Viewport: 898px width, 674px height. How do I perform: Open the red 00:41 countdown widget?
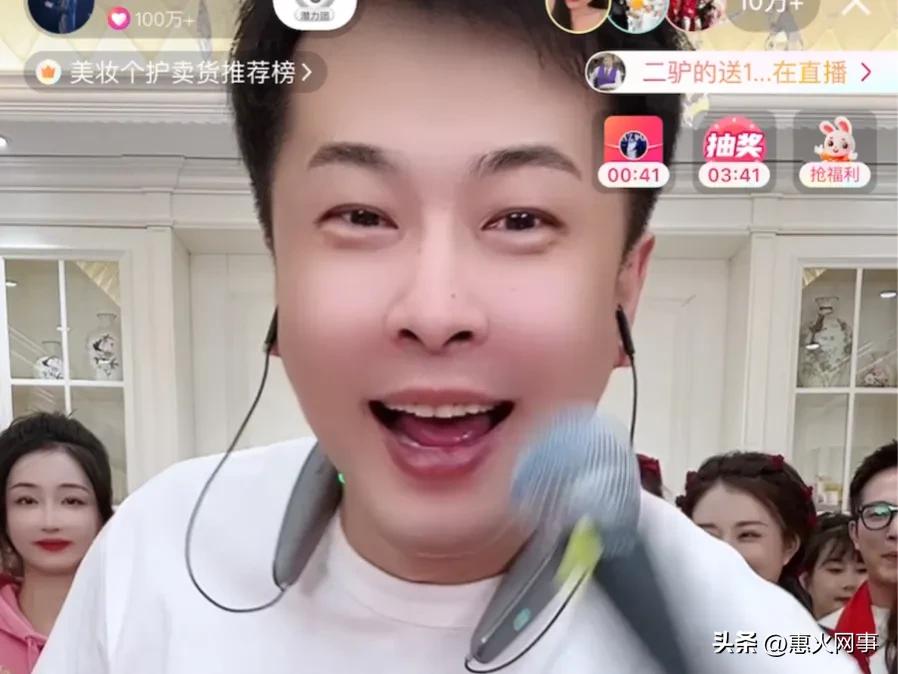[633, 151]
